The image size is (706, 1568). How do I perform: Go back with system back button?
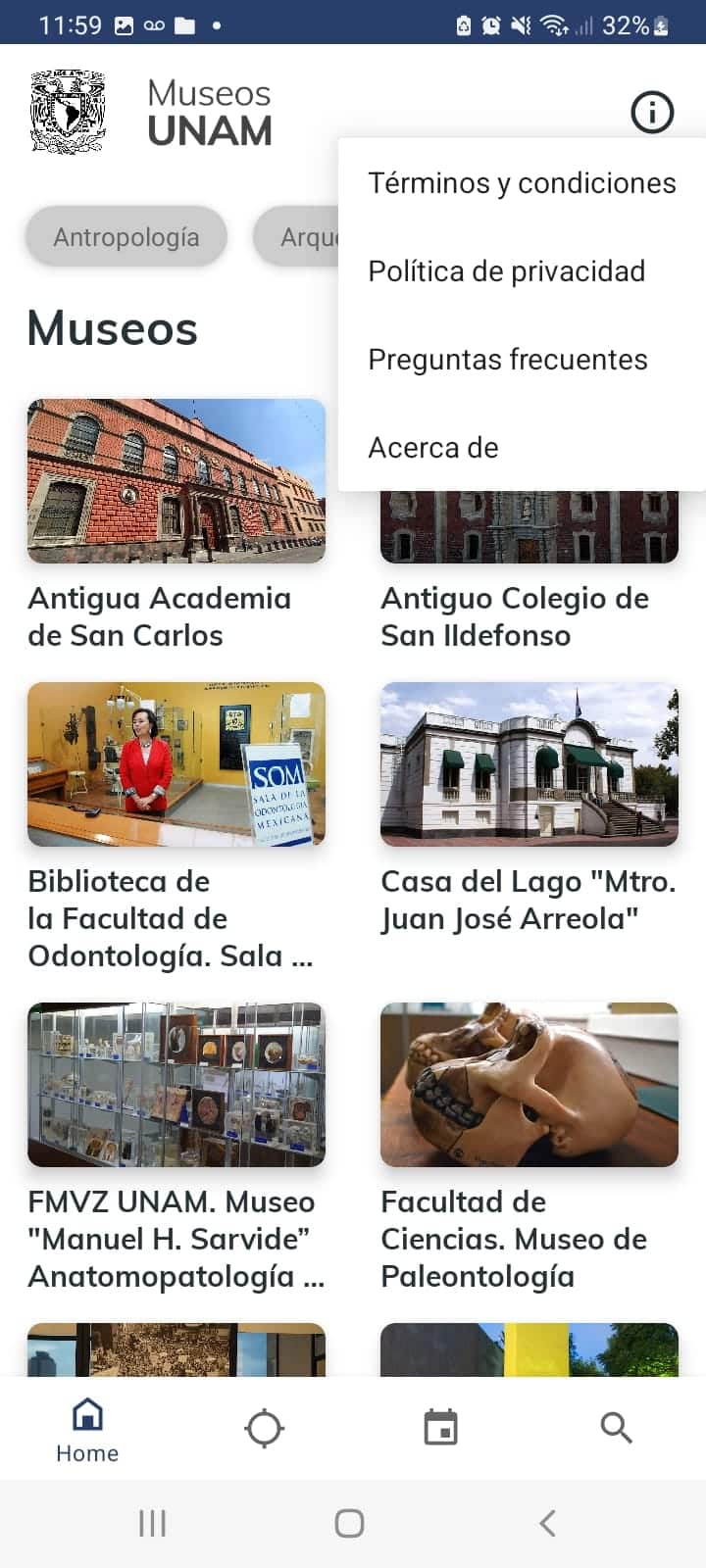547,1523
